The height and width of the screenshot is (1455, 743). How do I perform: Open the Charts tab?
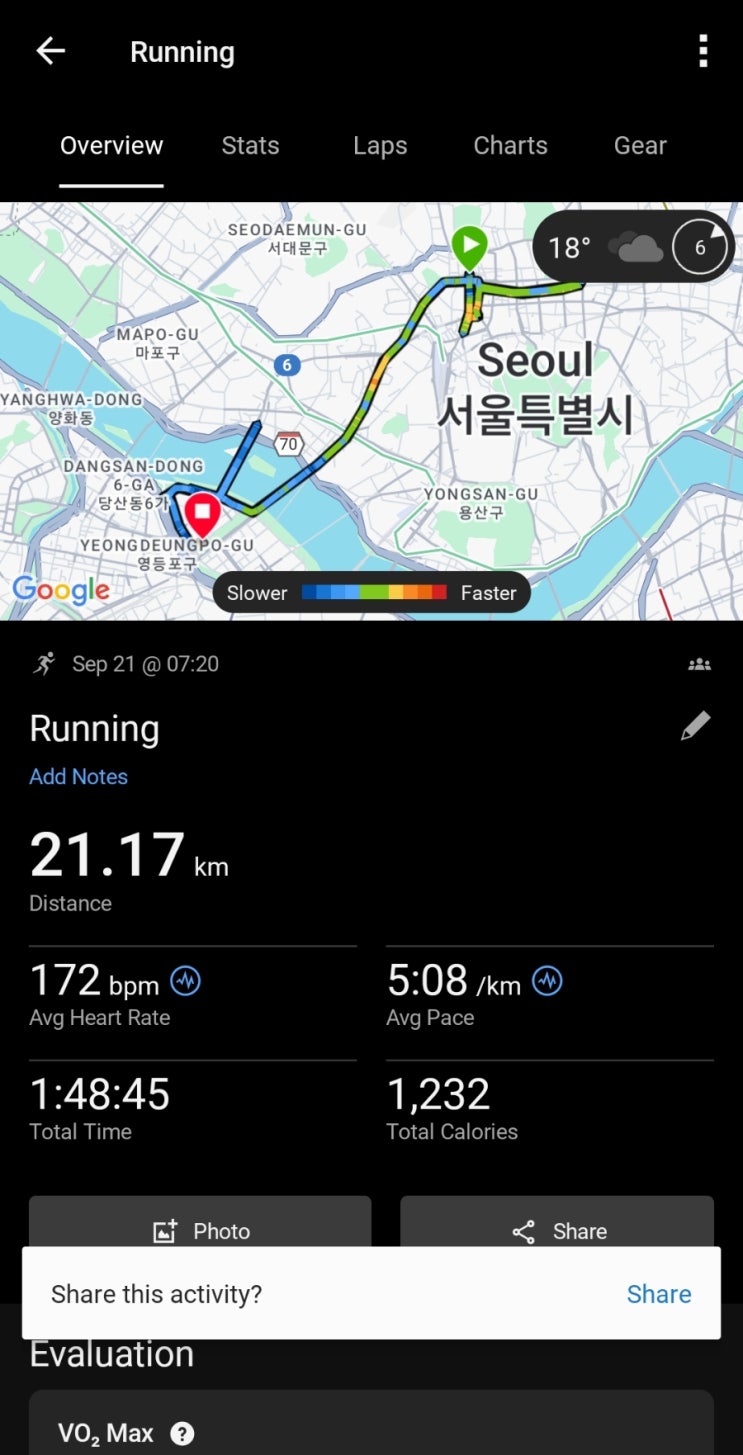pyautogui.click(x=510, y=146)
